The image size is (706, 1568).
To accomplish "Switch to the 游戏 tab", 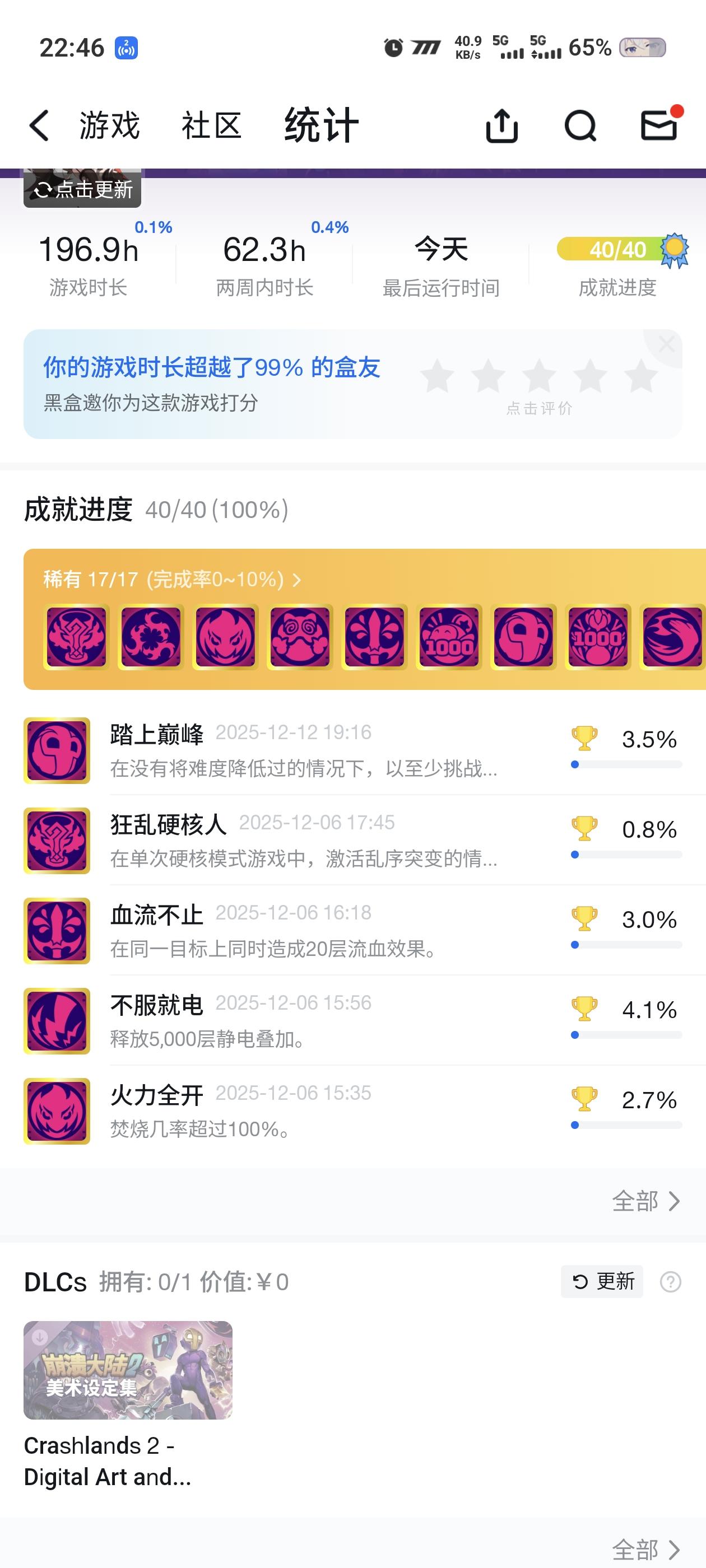I will point(110,126).
